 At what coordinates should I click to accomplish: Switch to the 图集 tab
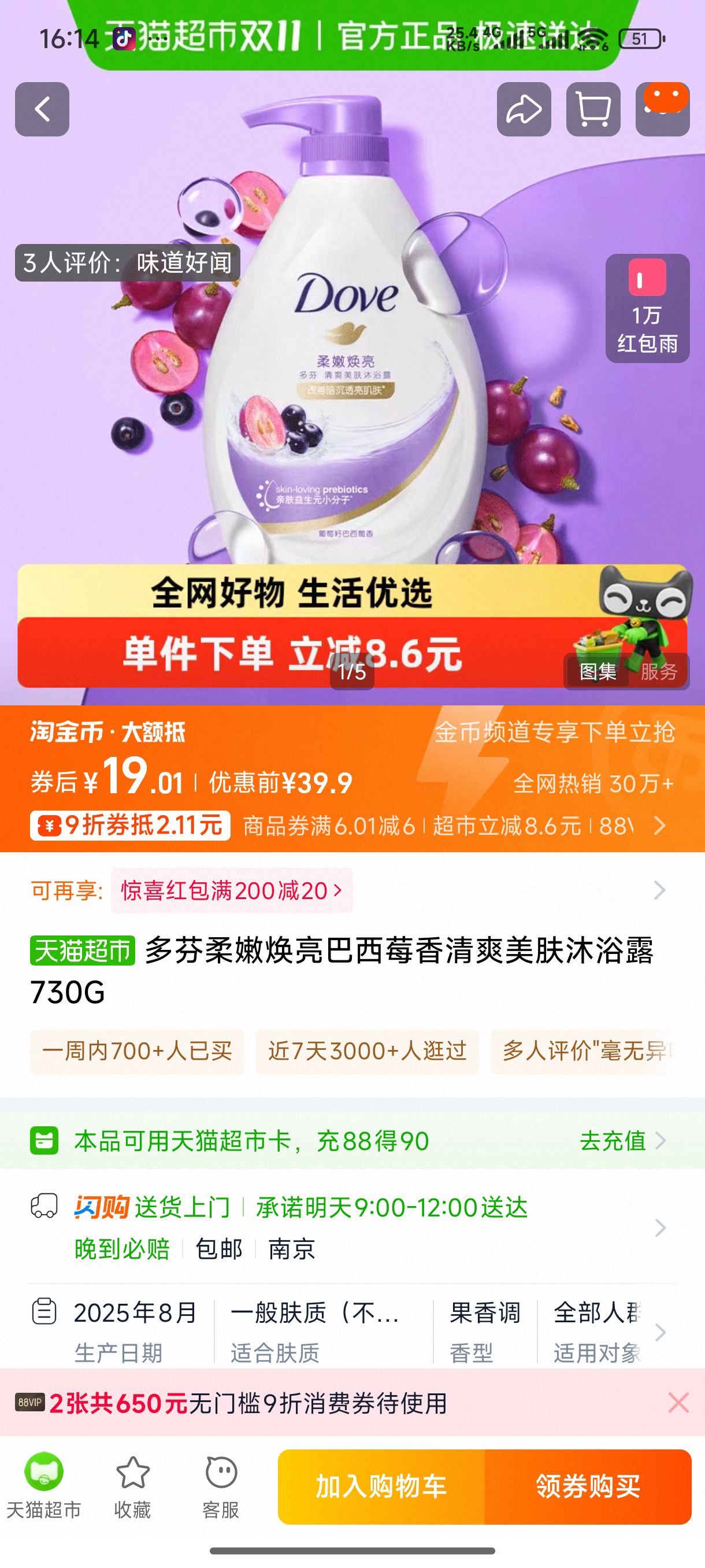[599, 672]
